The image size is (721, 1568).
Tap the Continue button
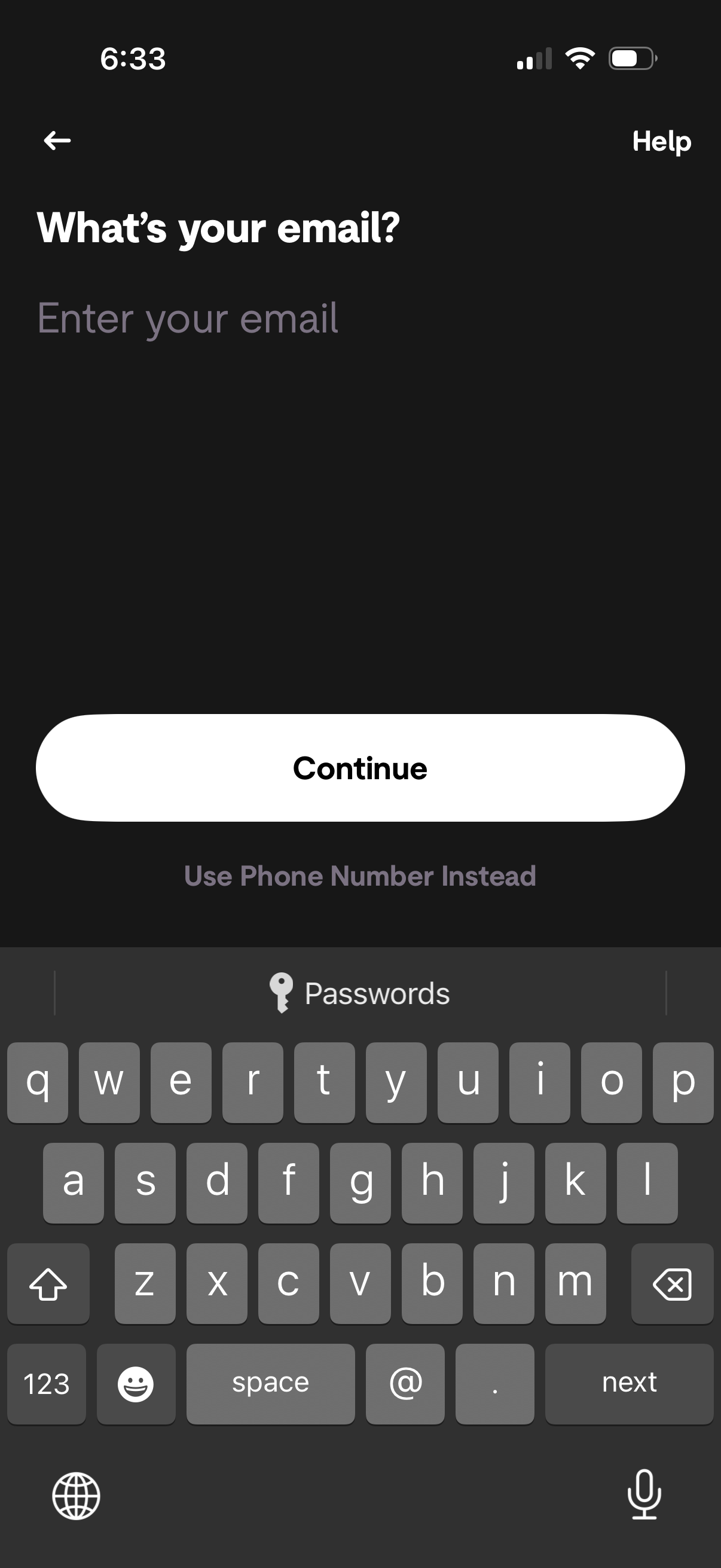coord(360,768)
